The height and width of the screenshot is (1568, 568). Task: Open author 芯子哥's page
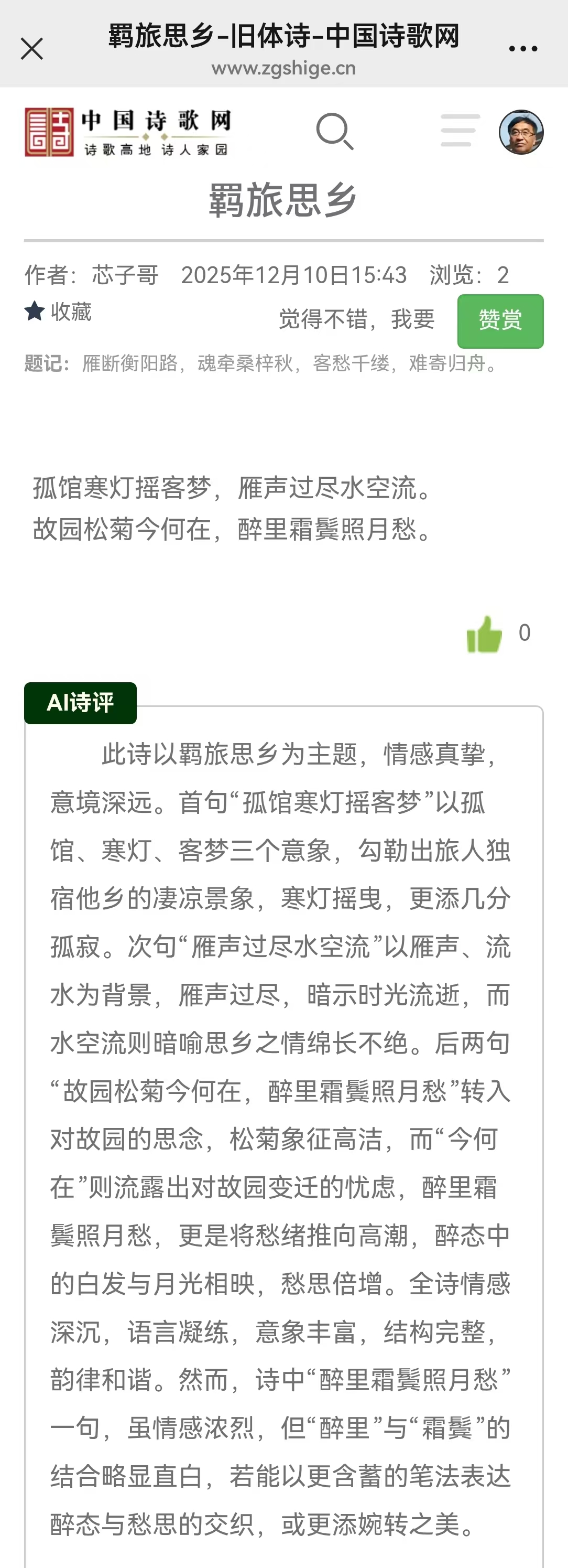(x=125, y=275)
